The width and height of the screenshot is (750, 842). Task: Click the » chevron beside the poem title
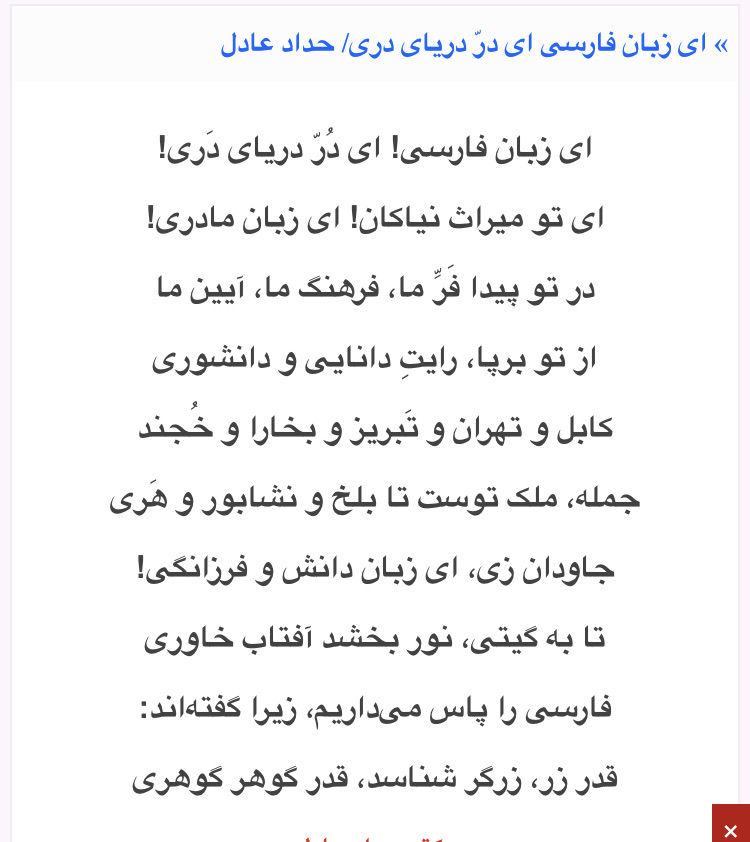click(x=721, y=44)
